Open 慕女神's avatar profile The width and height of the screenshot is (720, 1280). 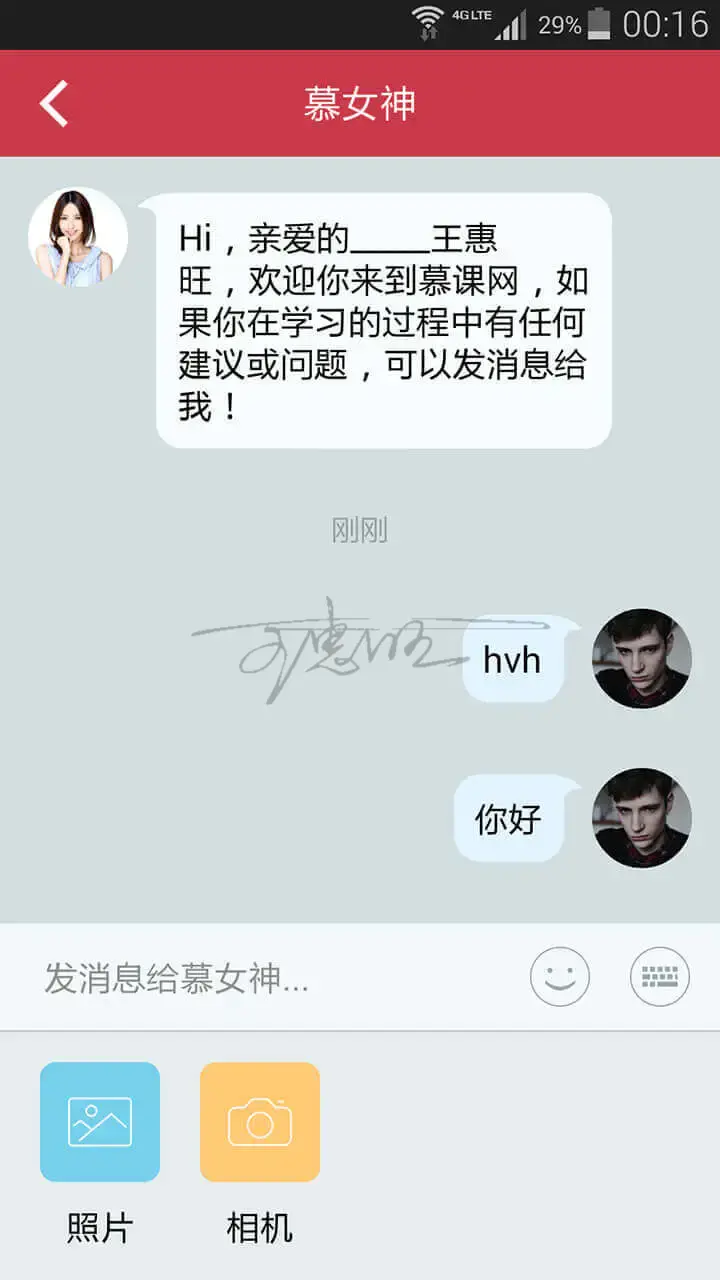point(78,238)
